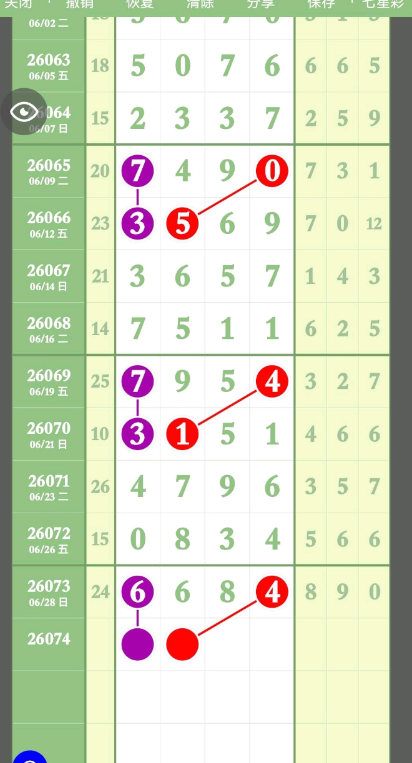Open the 七星彩 lottery selector
The height and width of the screenshot is (763, 412).
click(383, 4)
